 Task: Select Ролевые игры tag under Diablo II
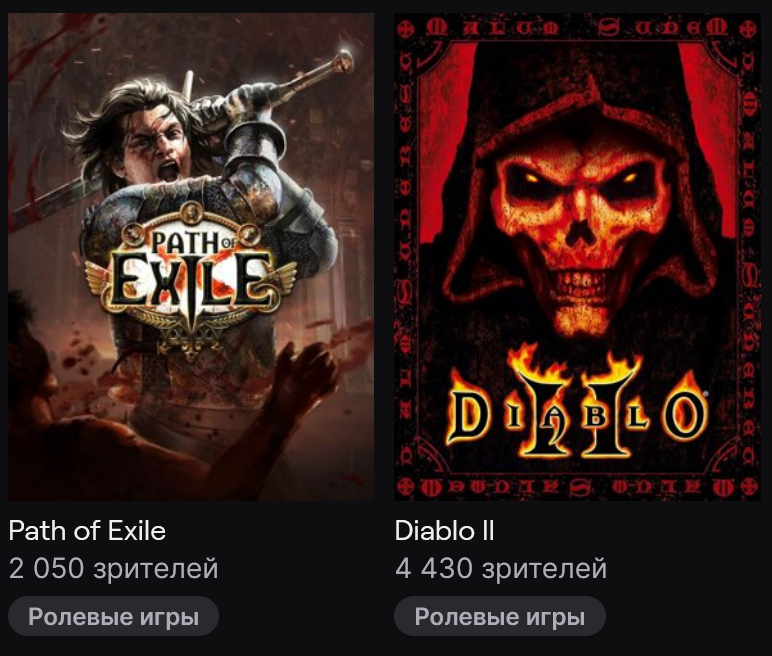coord(499,617)
